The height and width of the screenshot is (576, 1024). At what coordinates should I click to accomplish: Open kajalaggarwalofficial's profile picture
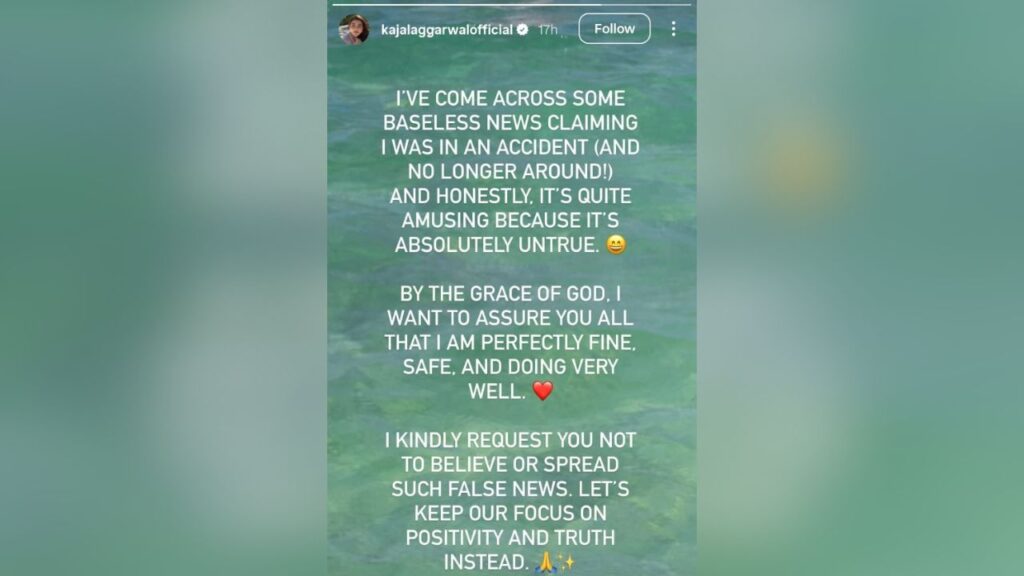click(x=354, y=29)
